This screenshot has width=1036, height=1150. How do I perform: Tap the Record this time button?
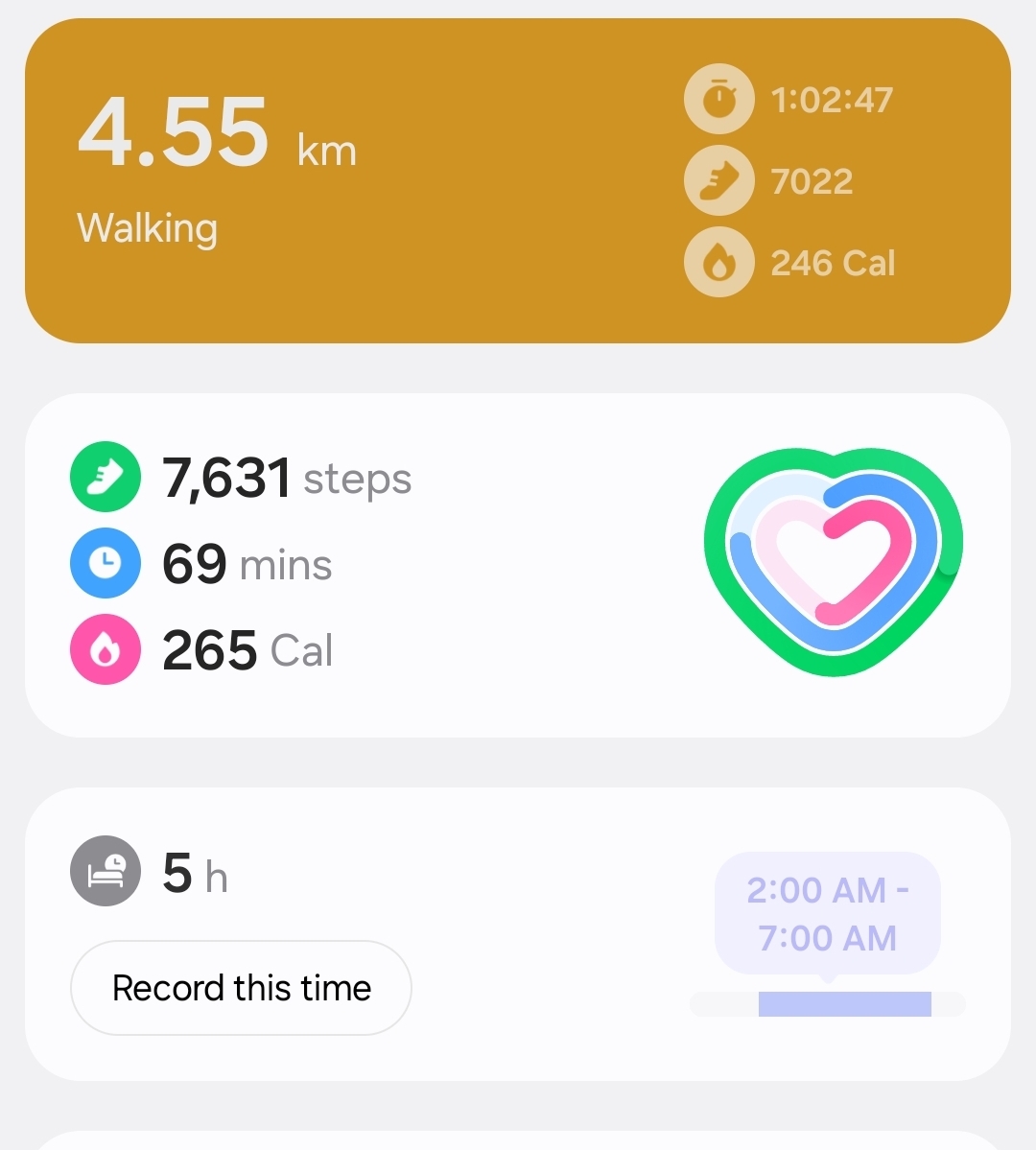[x=241, y=988]
